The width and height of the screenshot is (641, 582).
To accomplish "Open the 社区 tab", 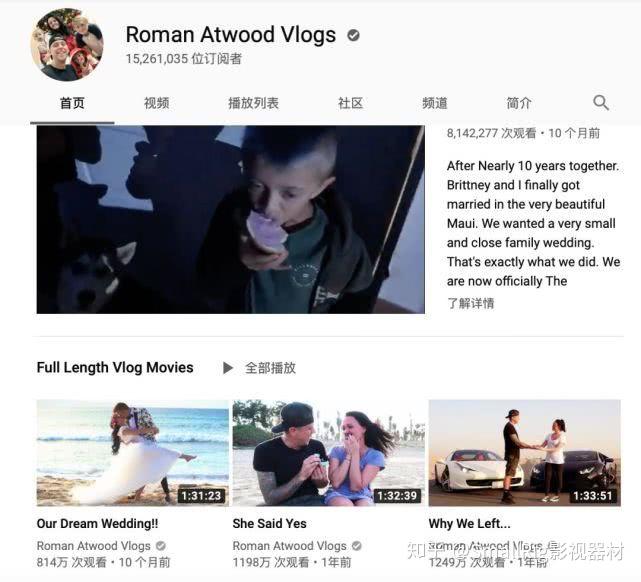I will [x=350, y=103].
